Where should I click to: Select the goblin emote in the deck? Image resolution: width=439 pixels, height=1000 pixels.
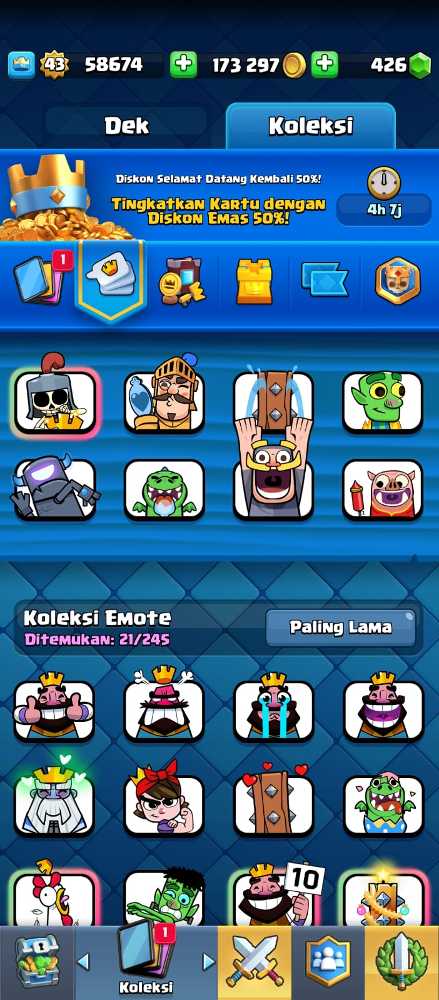pos(382,402)
